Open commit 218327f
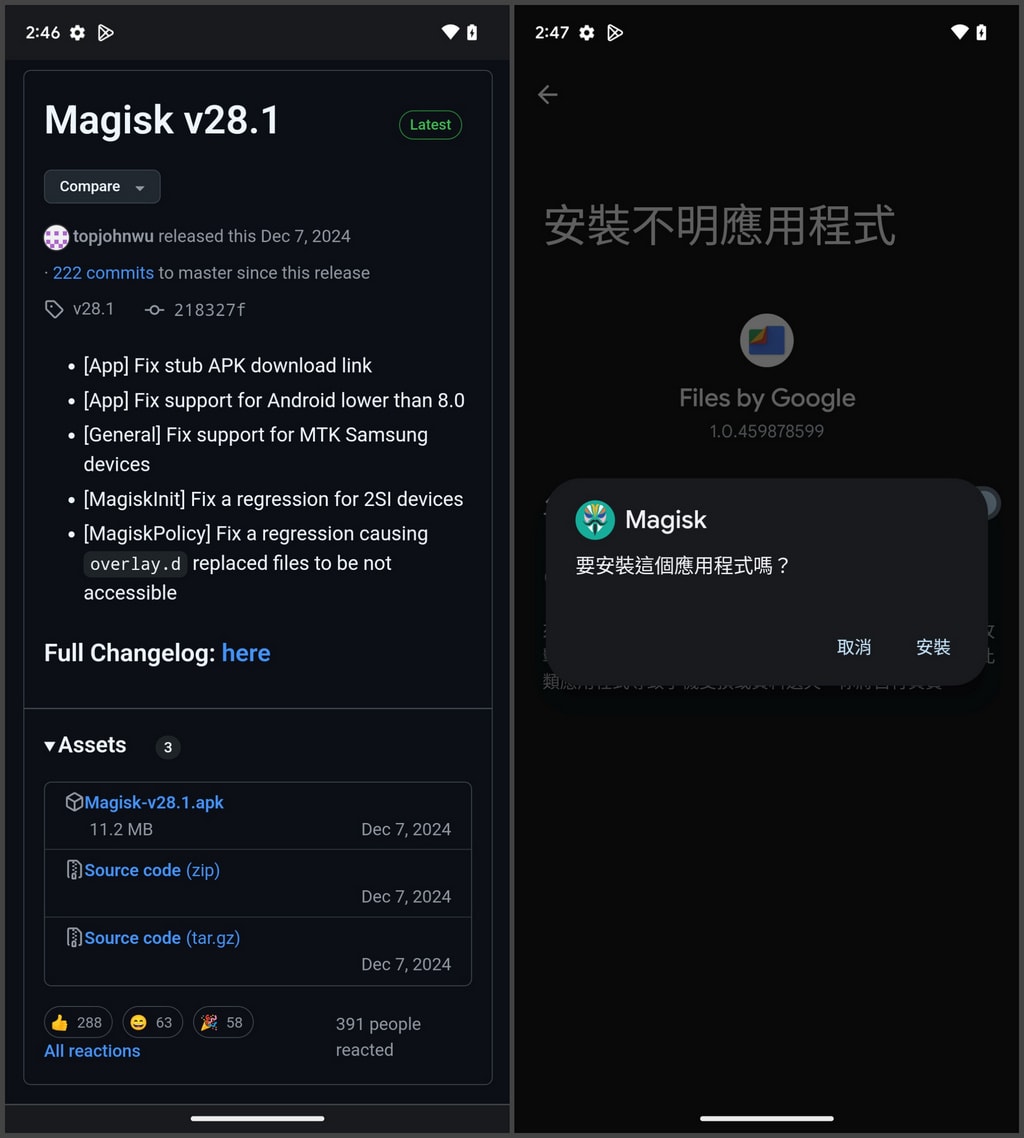The height and width of the screenshot is (1138, 1024). pos(209,310)
